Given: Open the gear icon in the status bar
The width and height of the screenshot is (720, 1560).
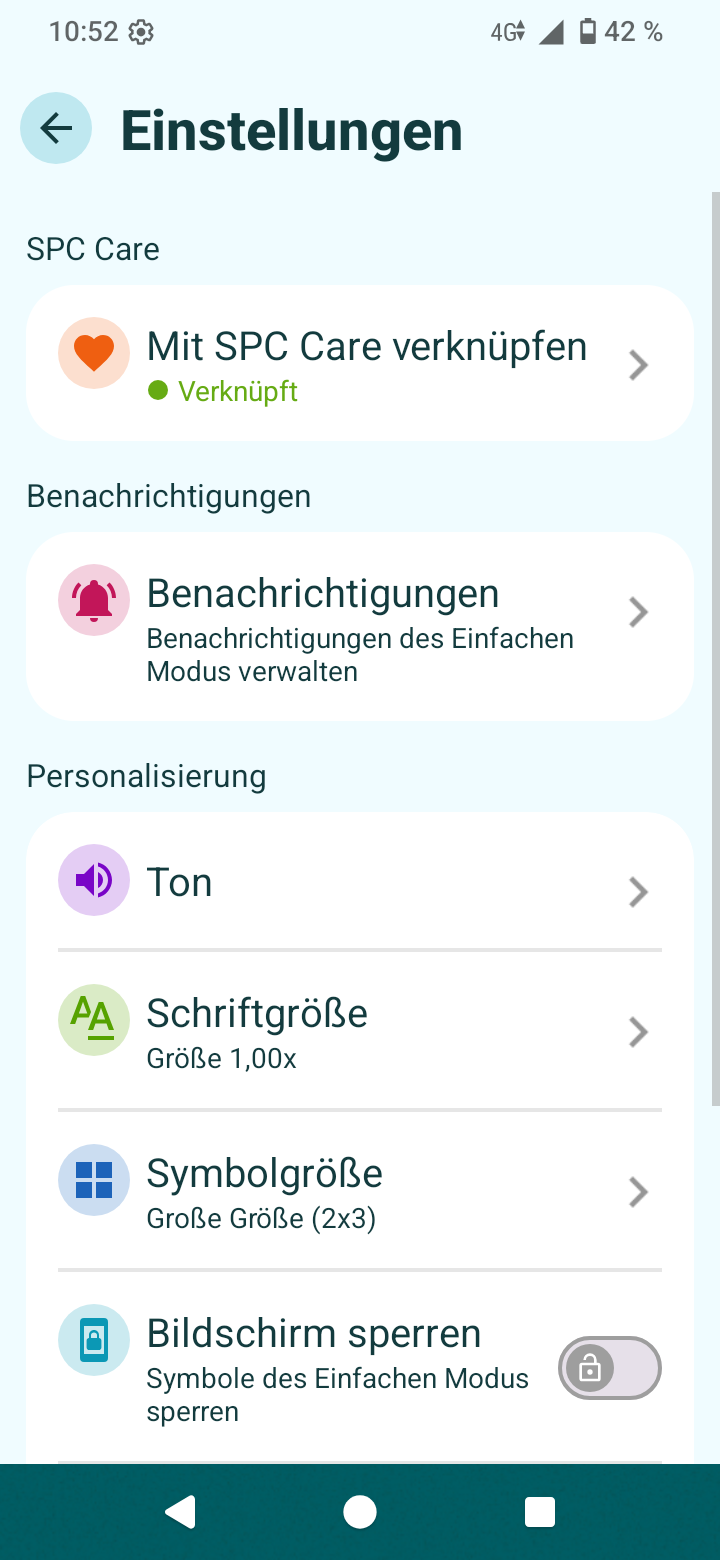Looking at the screenshot, I should pyautogui.click(x=141, y=31).
